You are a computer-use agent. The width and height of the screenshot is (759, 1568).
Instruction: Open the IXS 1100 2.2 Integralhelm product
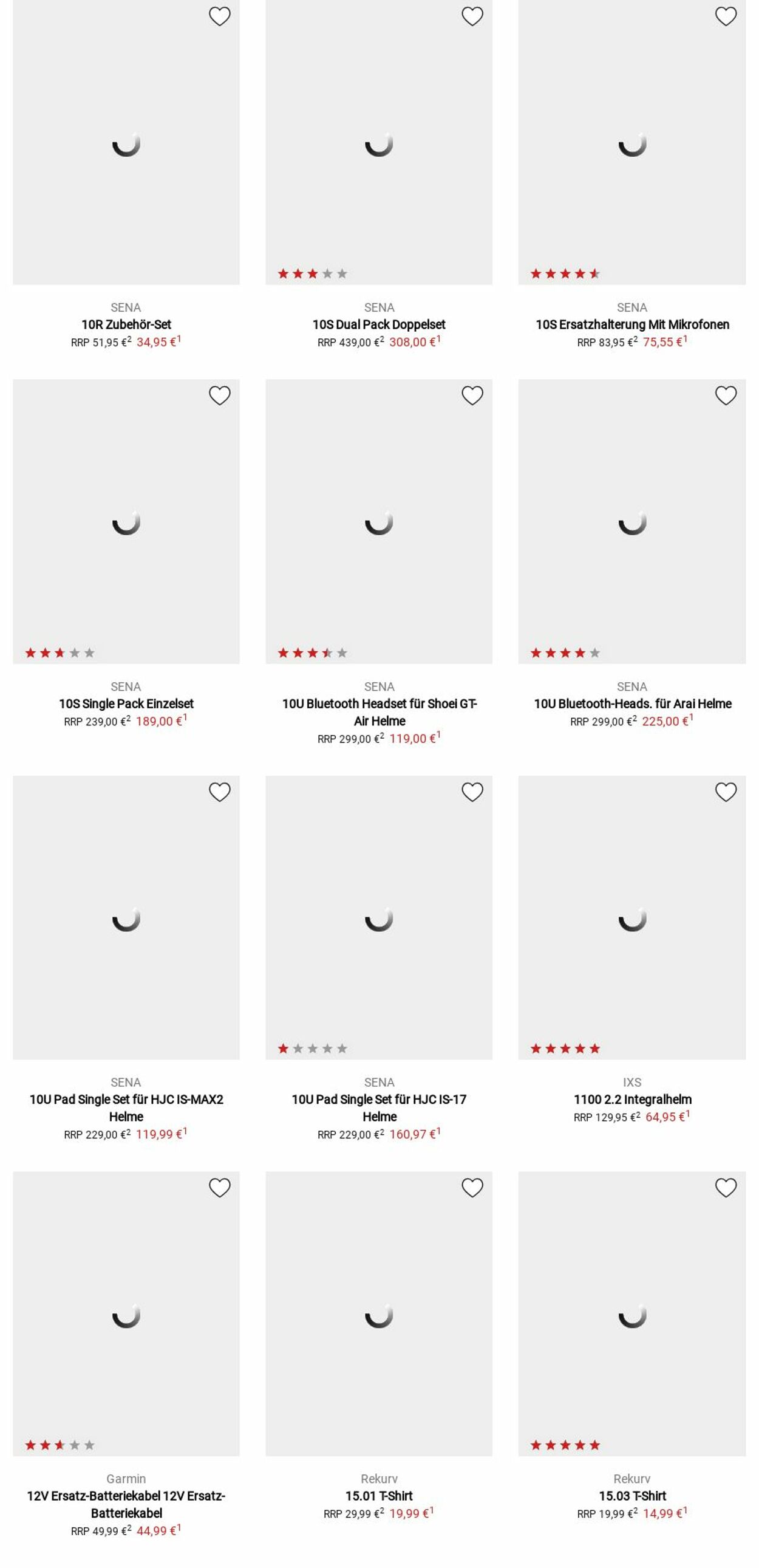(632, 1100)
